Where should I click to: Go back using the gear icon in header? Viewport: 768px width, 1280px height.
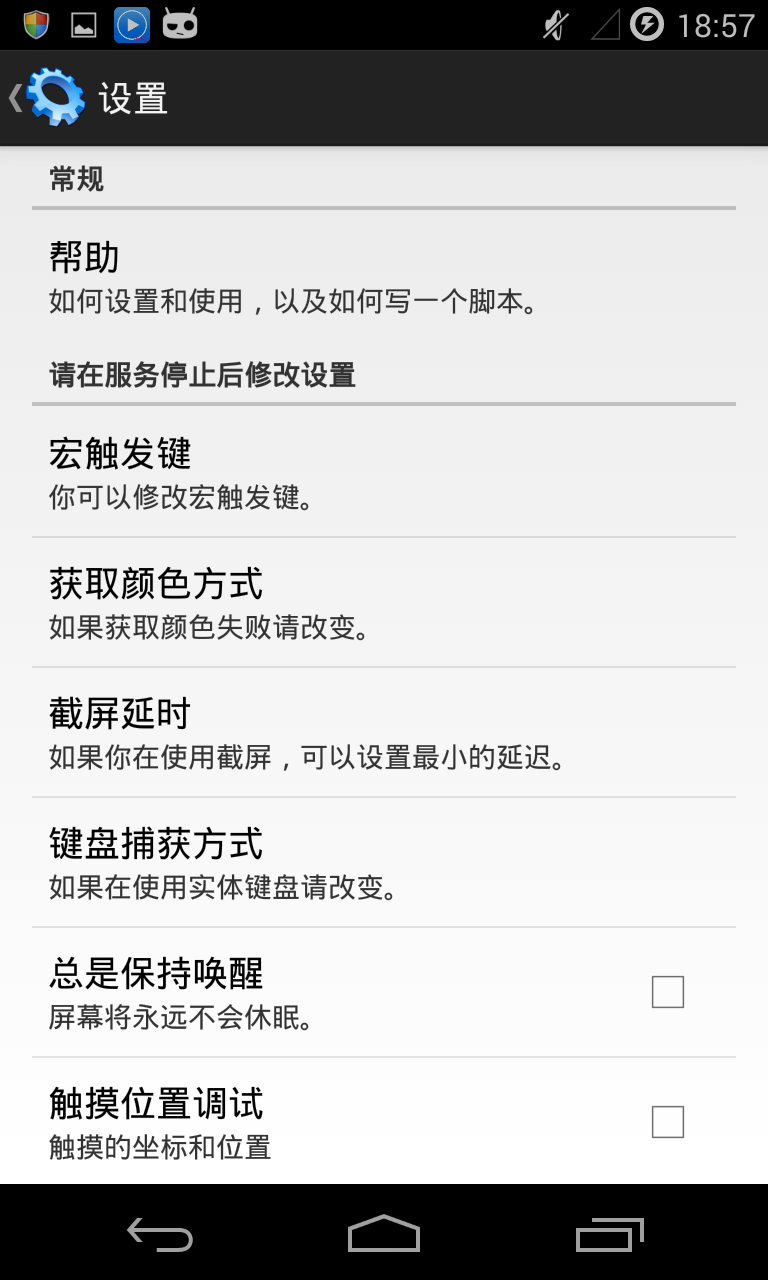(56, 98)
